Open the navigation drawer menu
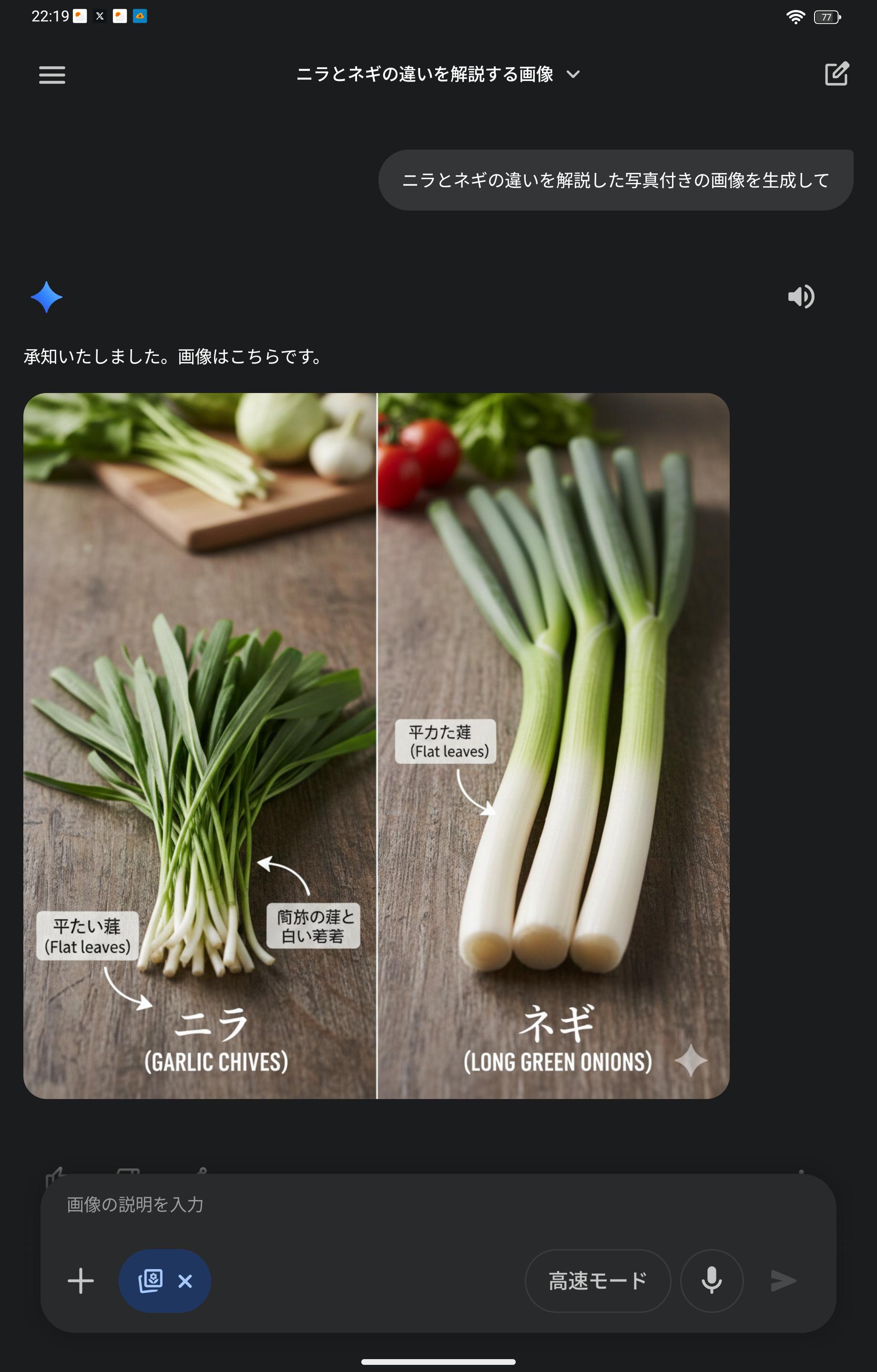This screenshot has height=1372, width=877. click(52, 74)
